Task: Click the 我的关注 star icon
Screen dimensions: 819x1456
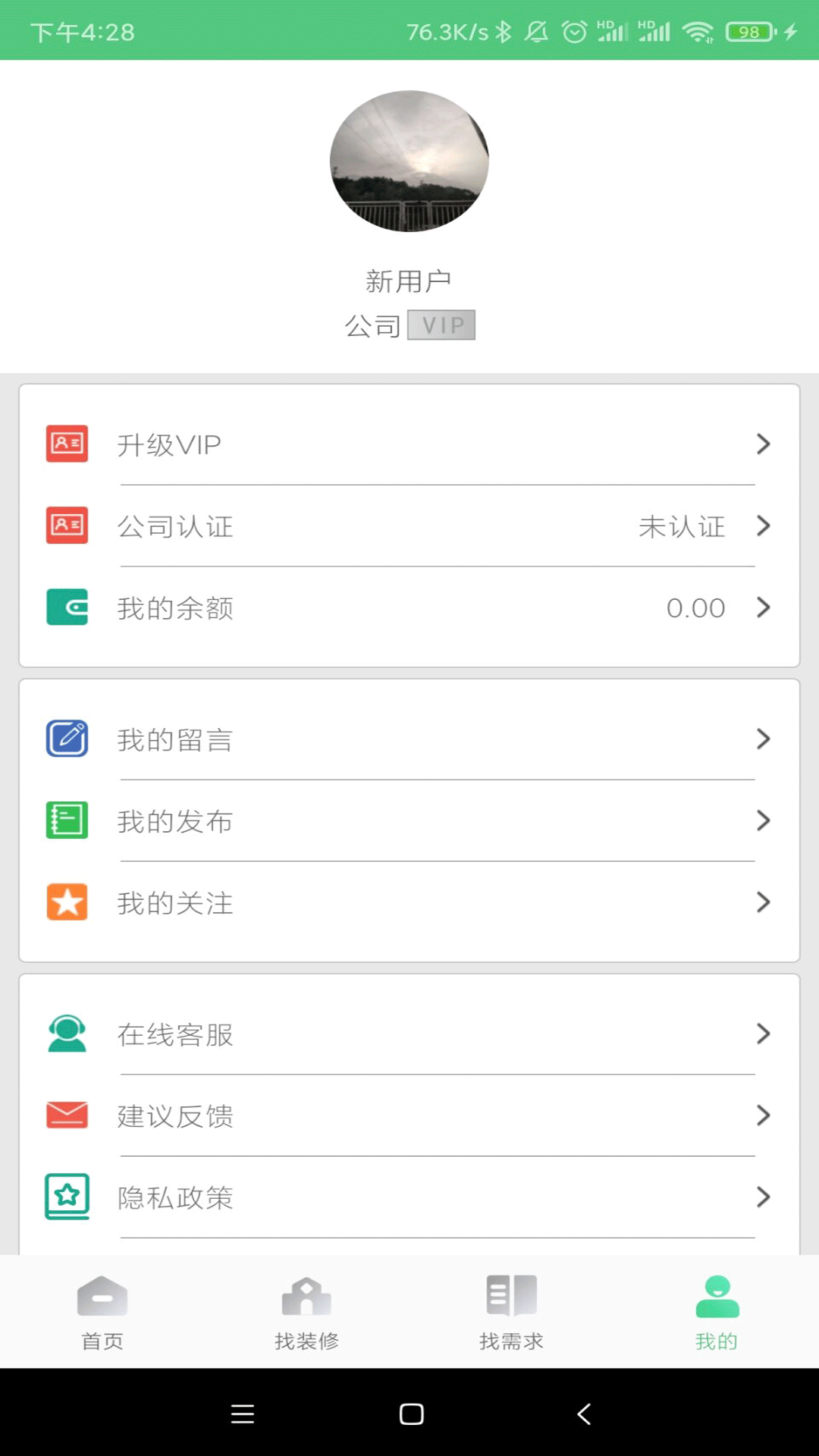Action: click(67, 902)
